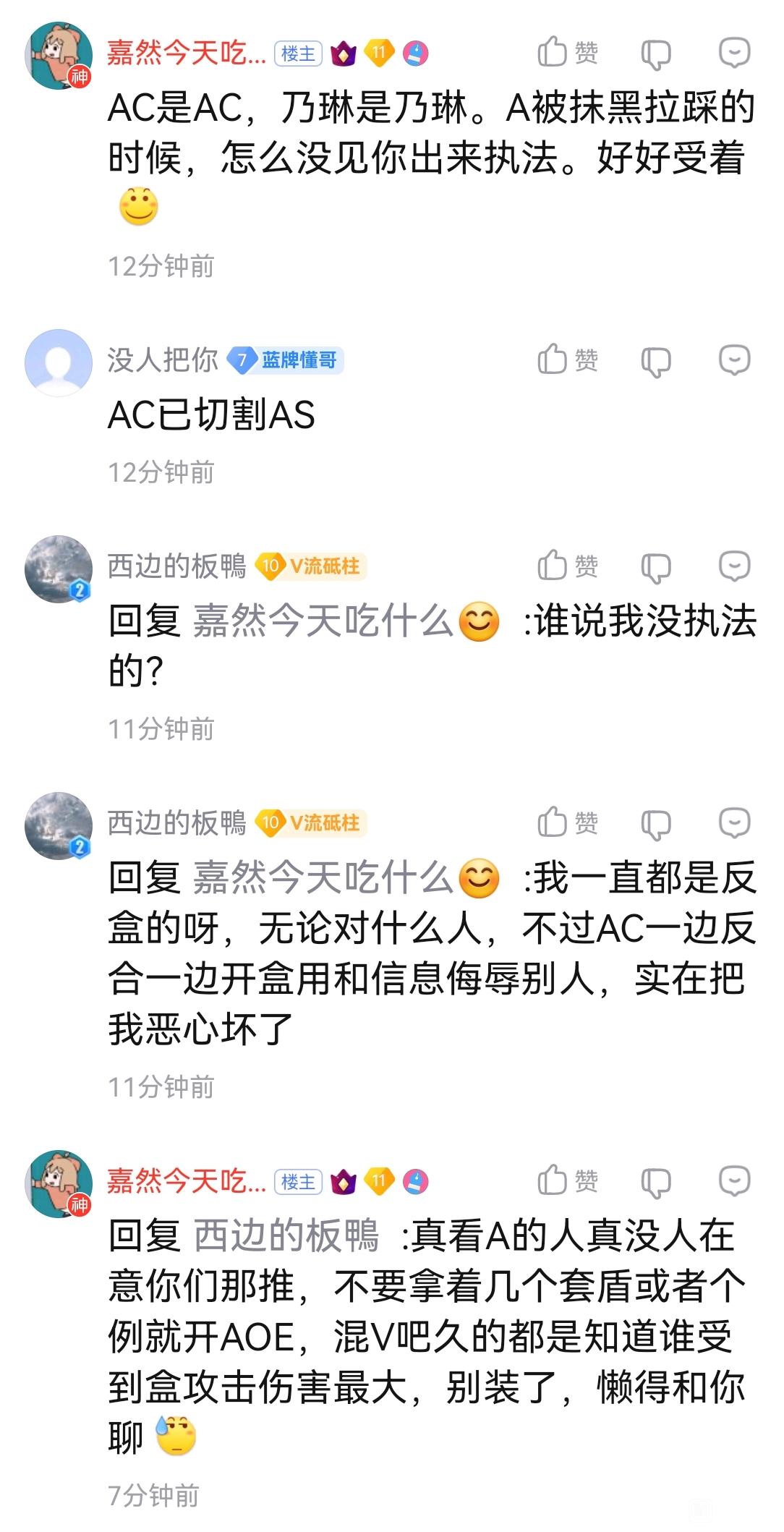Dislike the comment starting "真看A的人真没人在意"

(656, 1182)
